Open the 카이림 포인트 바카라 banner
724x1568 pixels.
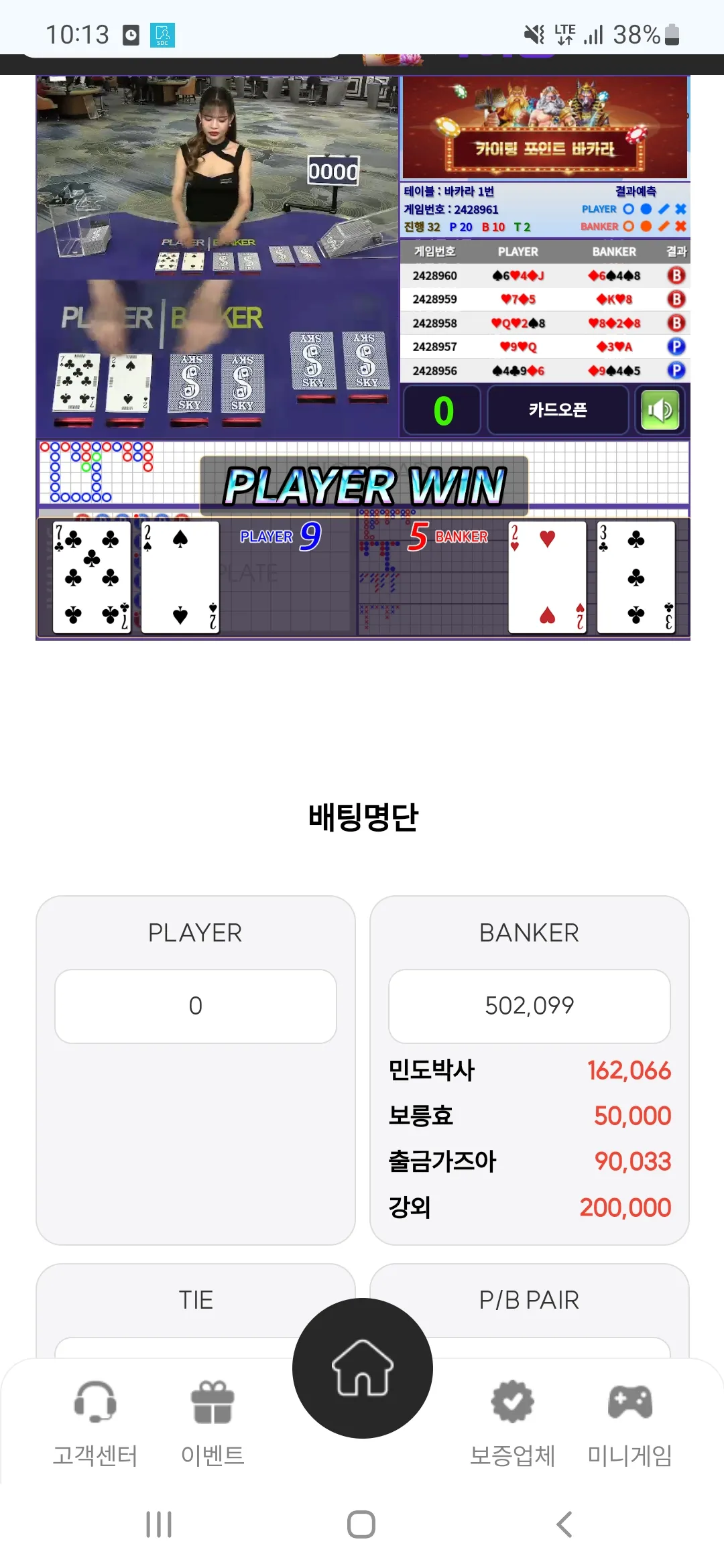click(x=544, y=129)
